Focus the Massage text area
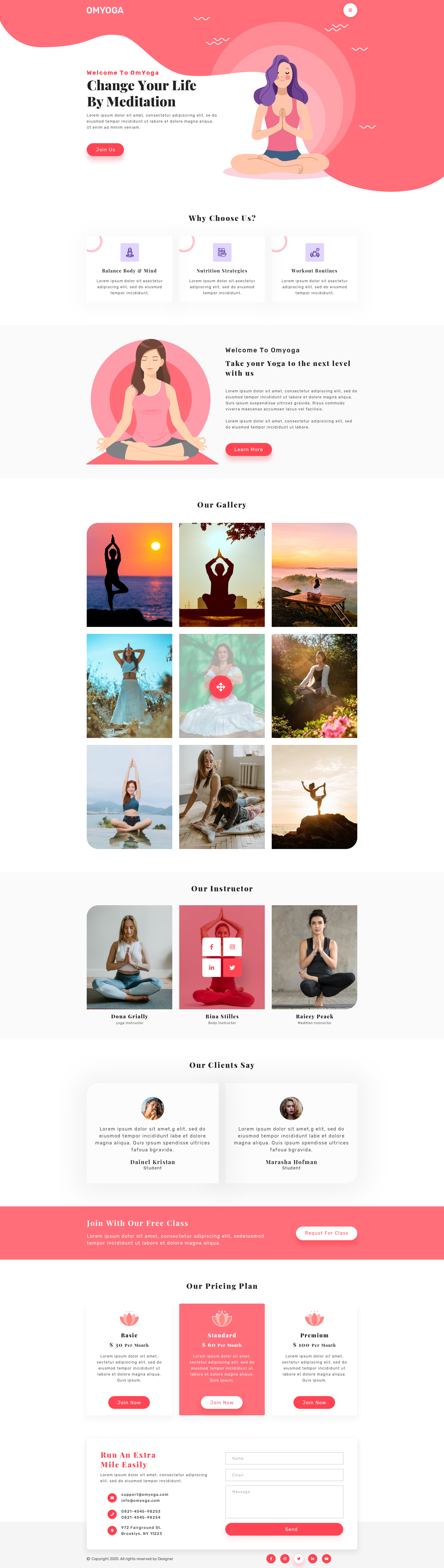The height and width of the screenshot is (1568, 444). tap(284, 1502)
